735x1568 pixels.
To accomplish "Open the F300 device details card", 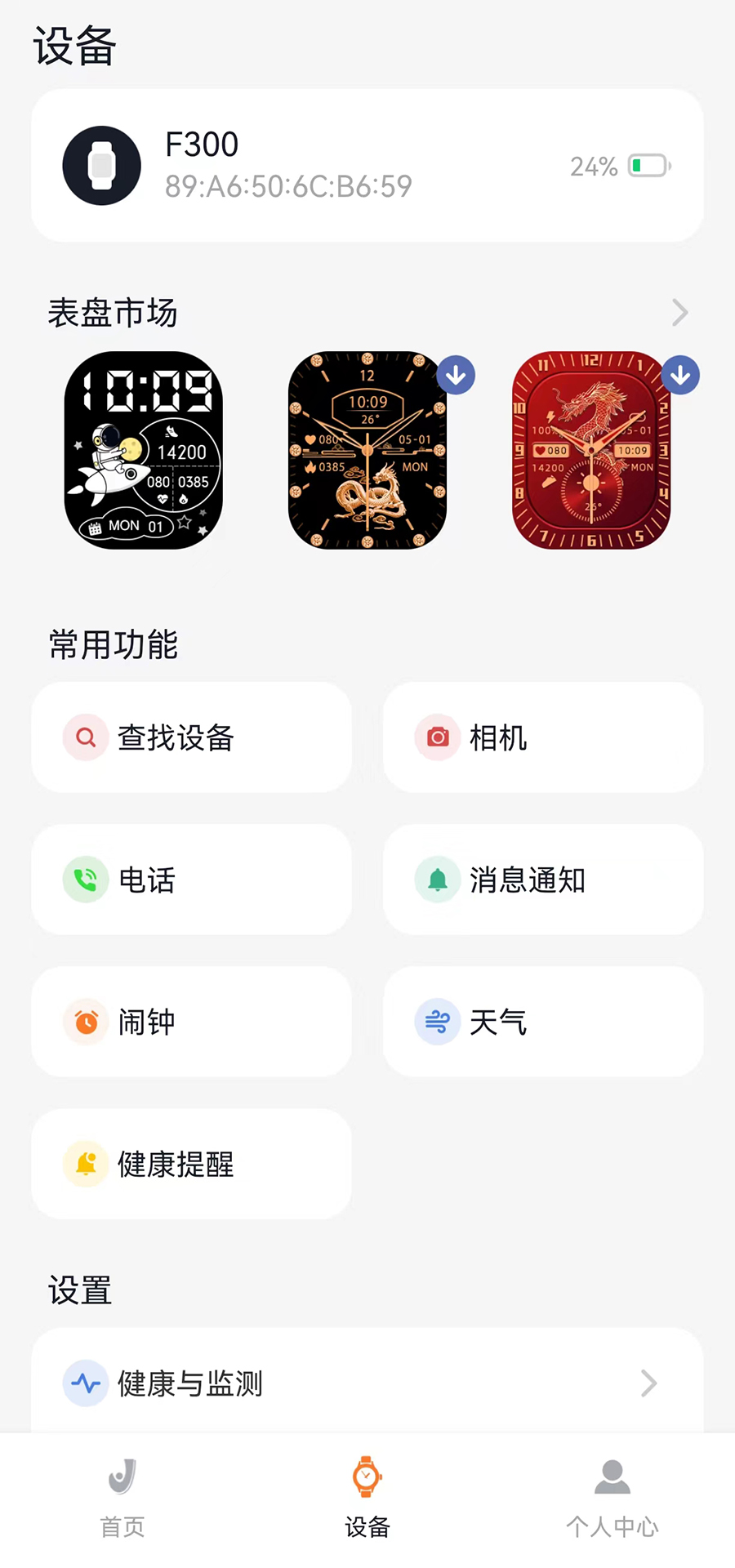I will (x=367, y=165).
